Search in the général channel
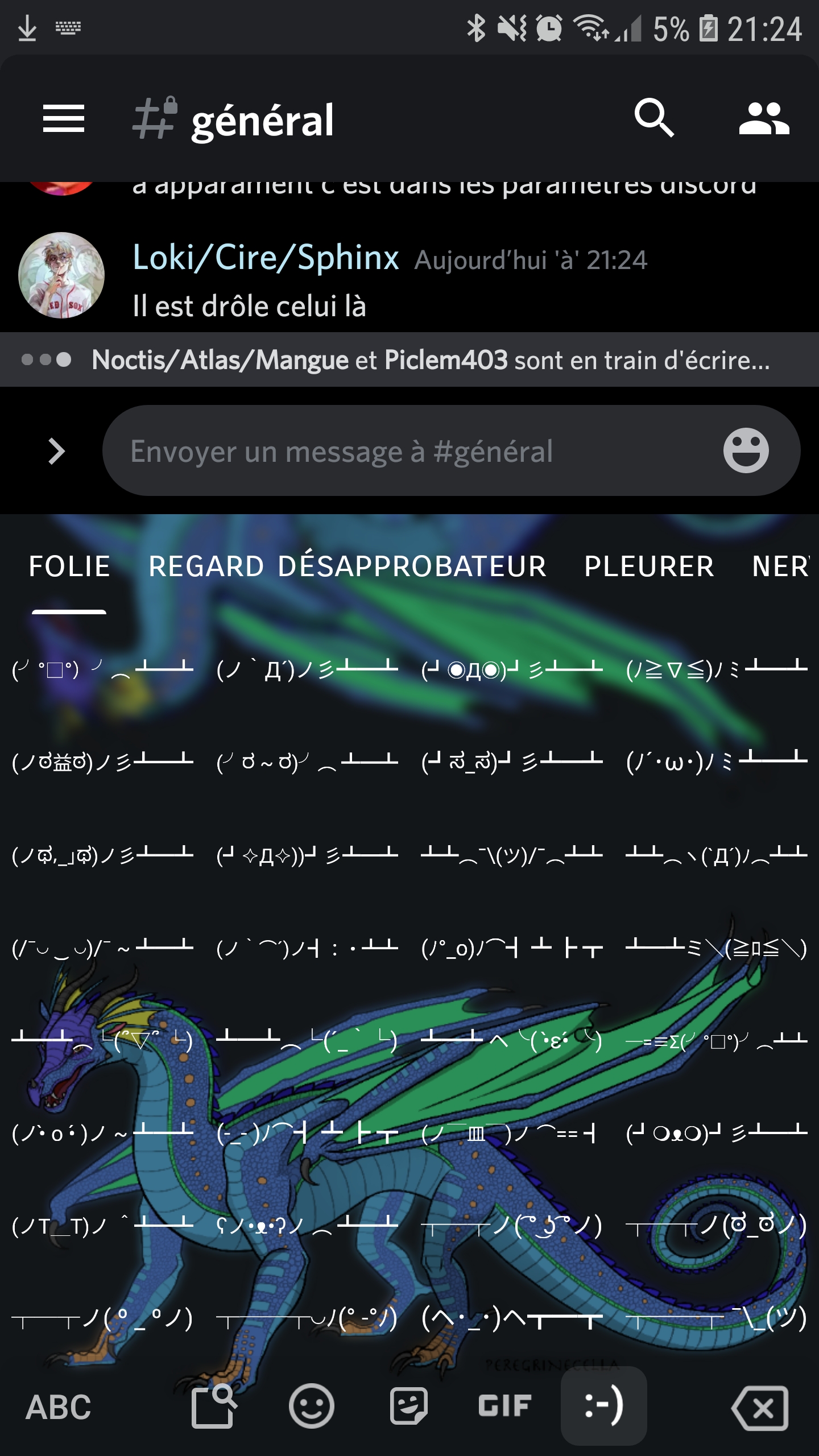 [654, 119]
